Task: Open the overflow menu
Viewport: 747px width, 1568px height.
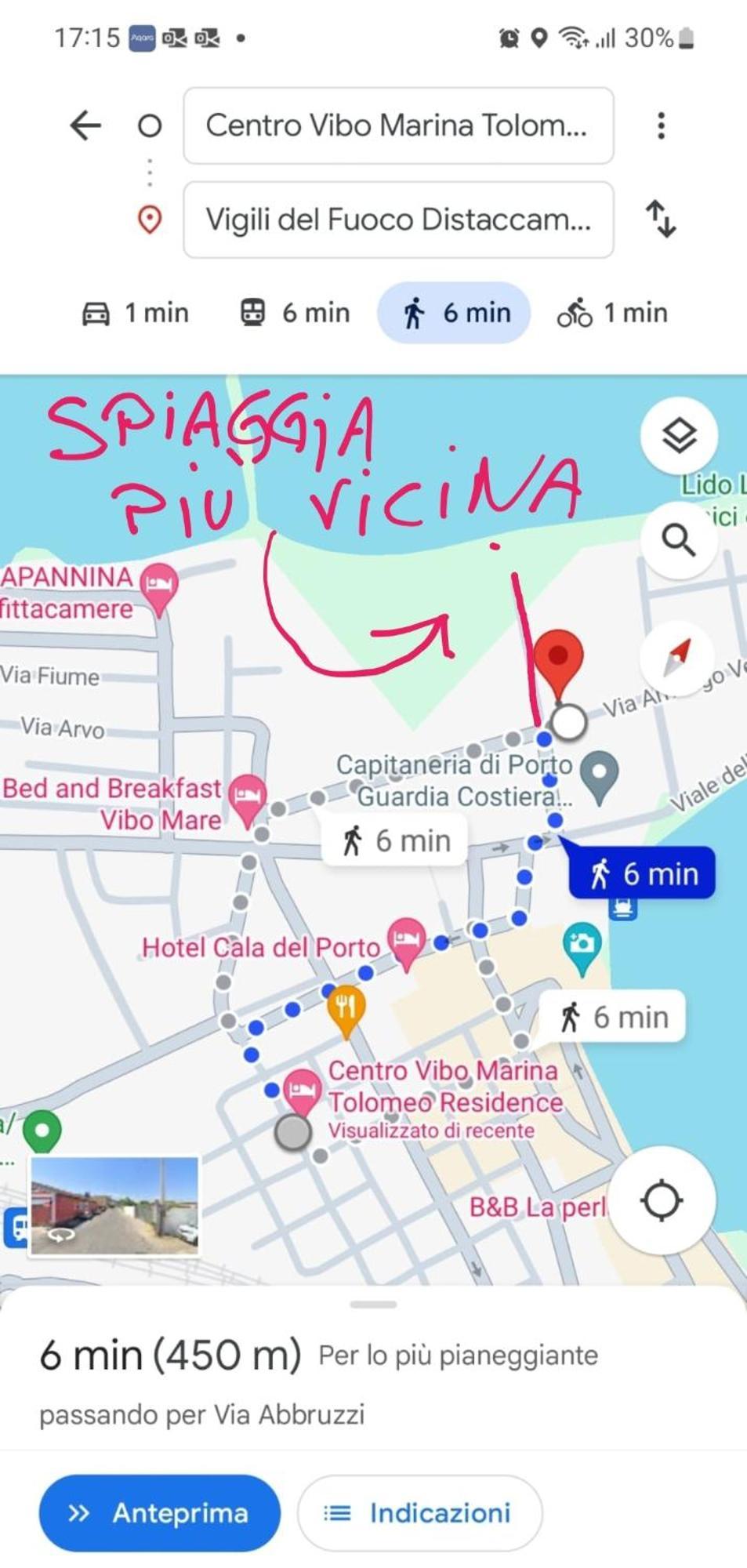Action: [x=661, y=125]
